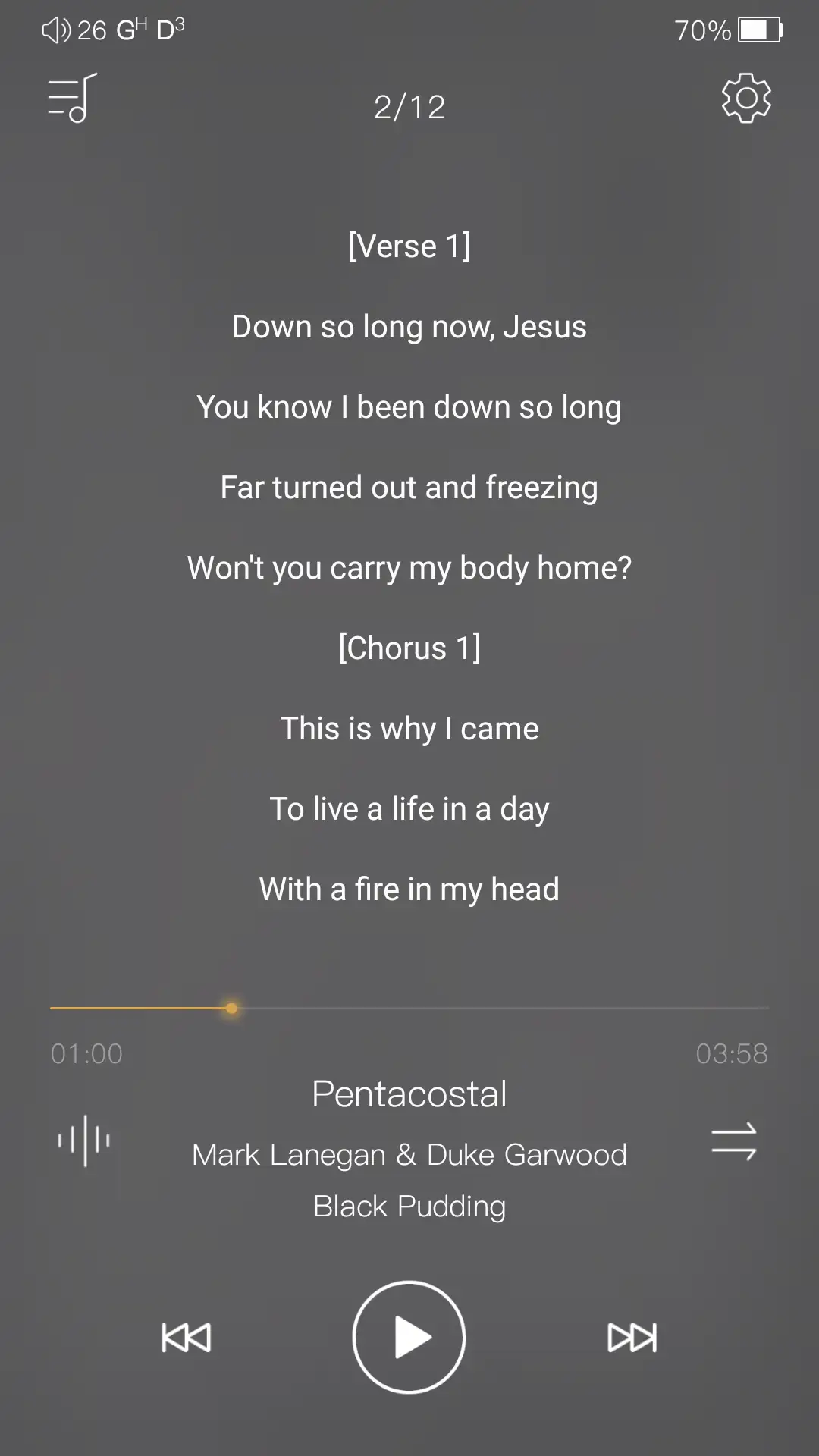Open the settings gear
The image size is (819, 1456).
coord(746,99)
